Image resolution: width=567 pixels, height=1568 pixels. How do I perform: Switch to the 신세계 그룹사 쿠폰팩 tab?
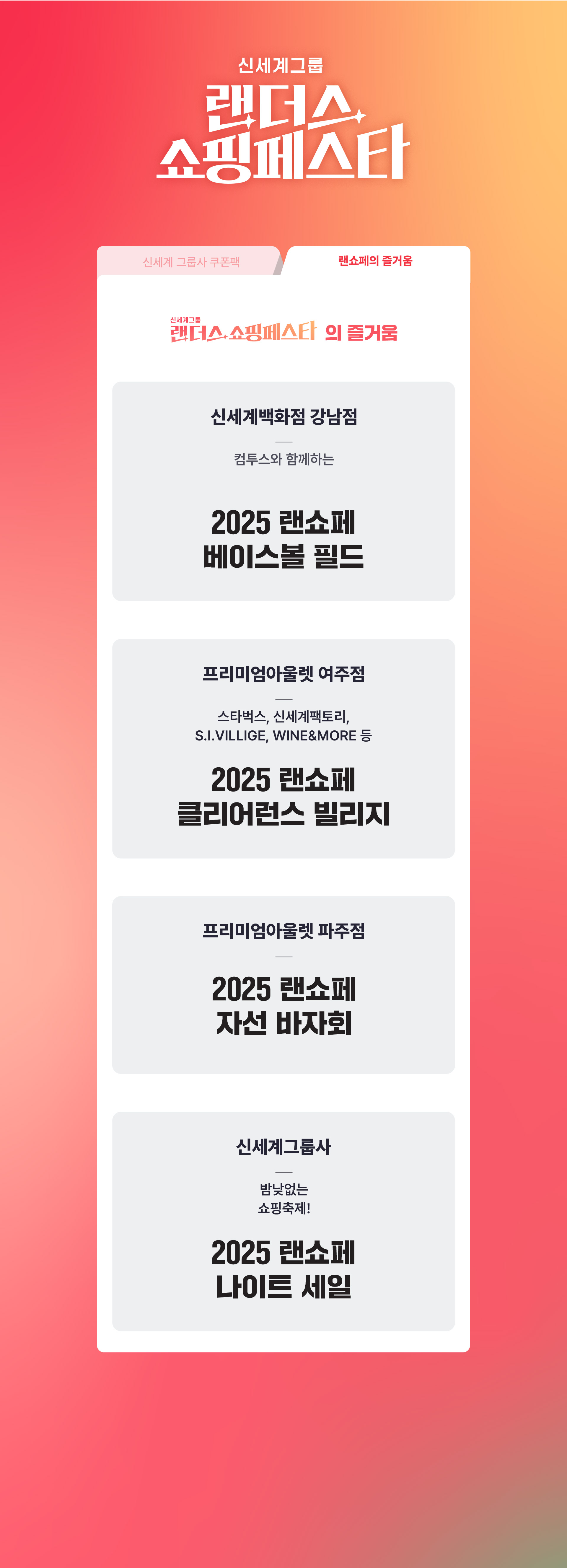[x=191, y=262]
